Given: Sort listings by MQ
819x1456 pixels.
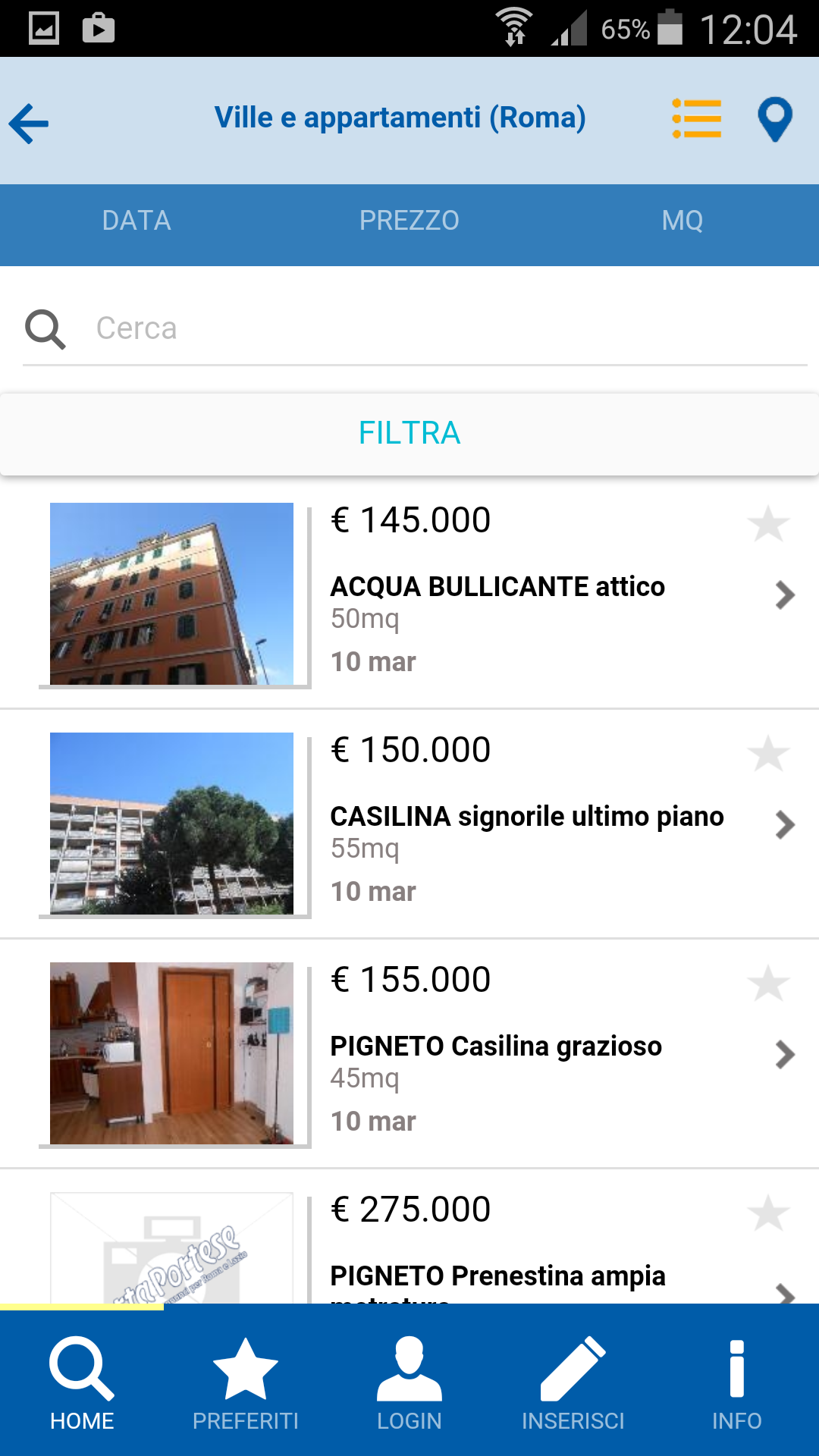Looking at the screenshot, I should click(682, 221).
